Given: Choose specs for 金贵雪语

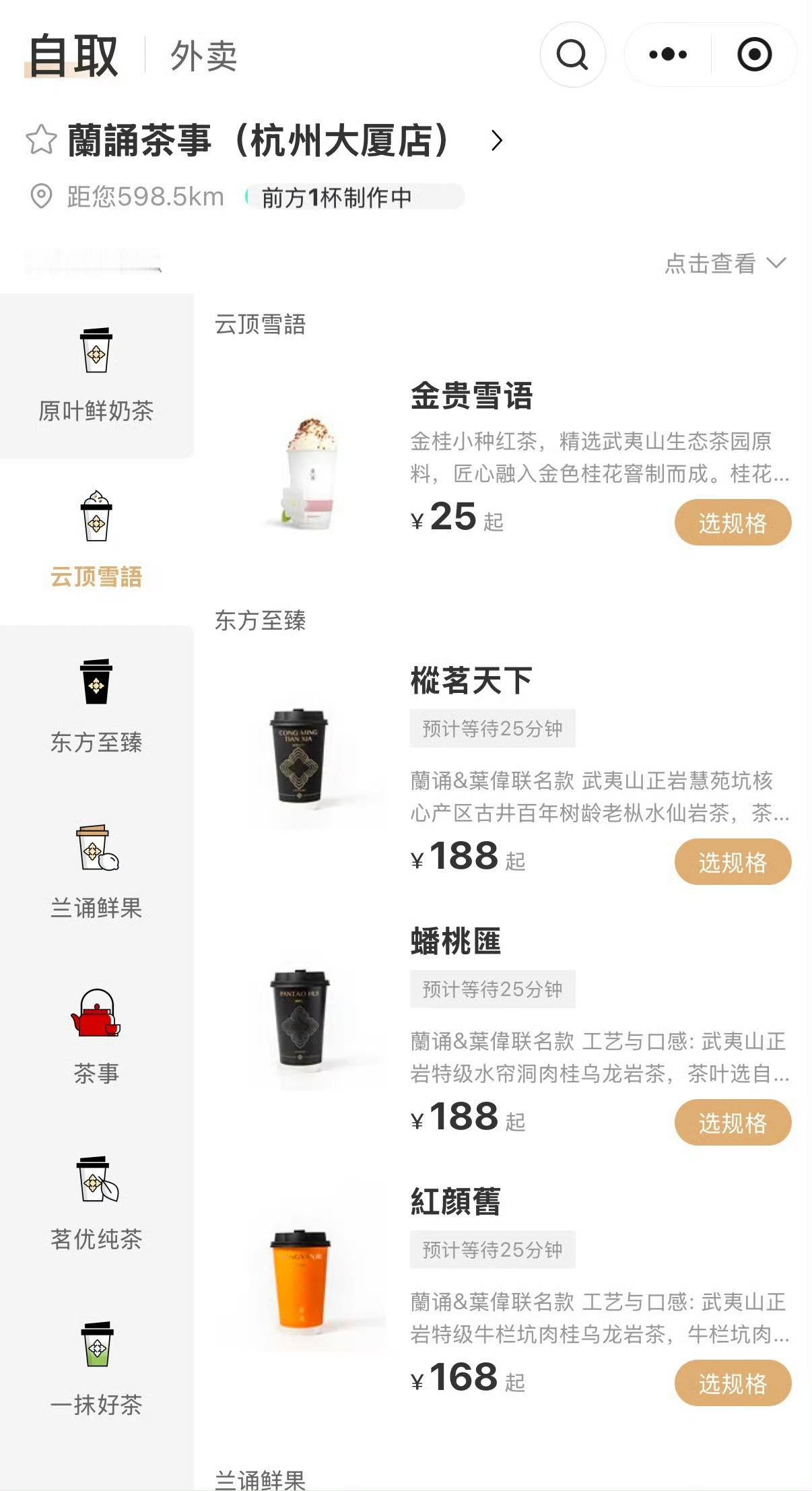Looking at the screenshot, I should tap(733, 523).
